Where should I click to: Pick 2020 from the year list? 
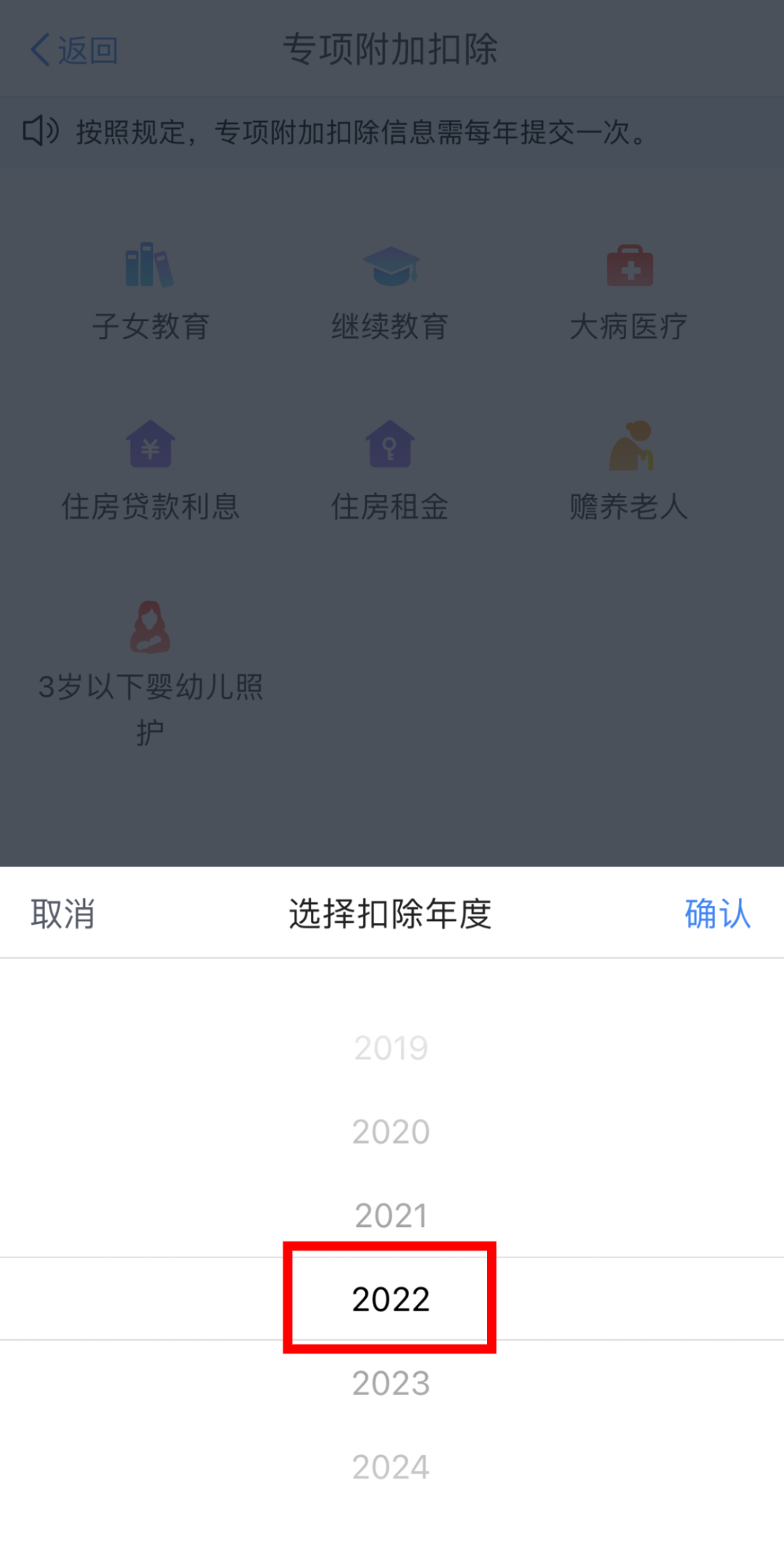tap(391, 1131)
